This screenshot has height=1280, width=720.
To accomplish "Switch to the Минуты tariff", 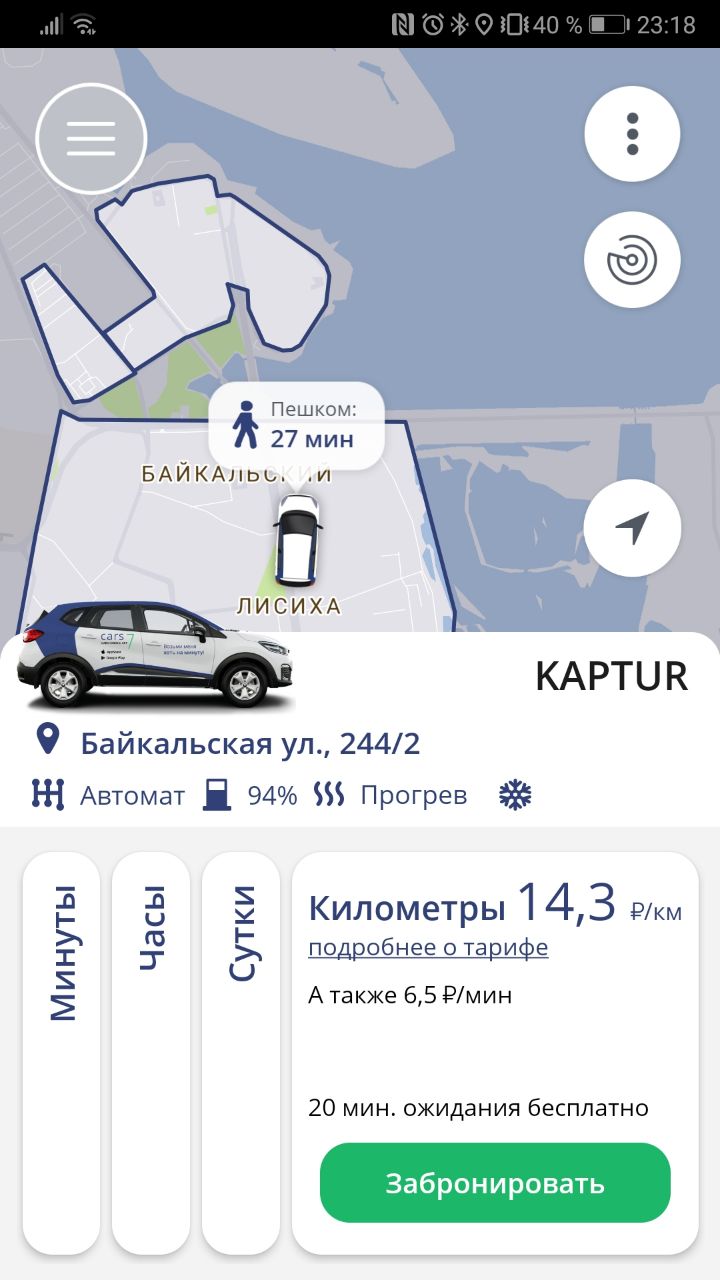I will (x=62, y=1052).
